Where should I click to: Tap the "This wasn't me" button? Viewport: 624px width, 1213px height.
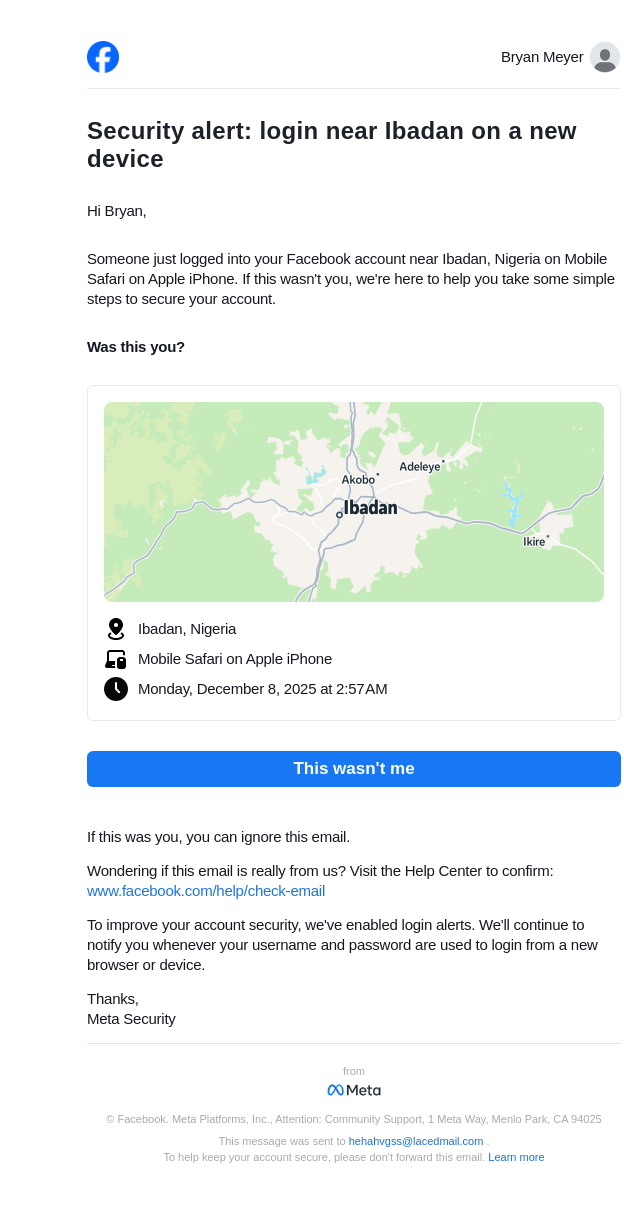(x=353, y=769)
